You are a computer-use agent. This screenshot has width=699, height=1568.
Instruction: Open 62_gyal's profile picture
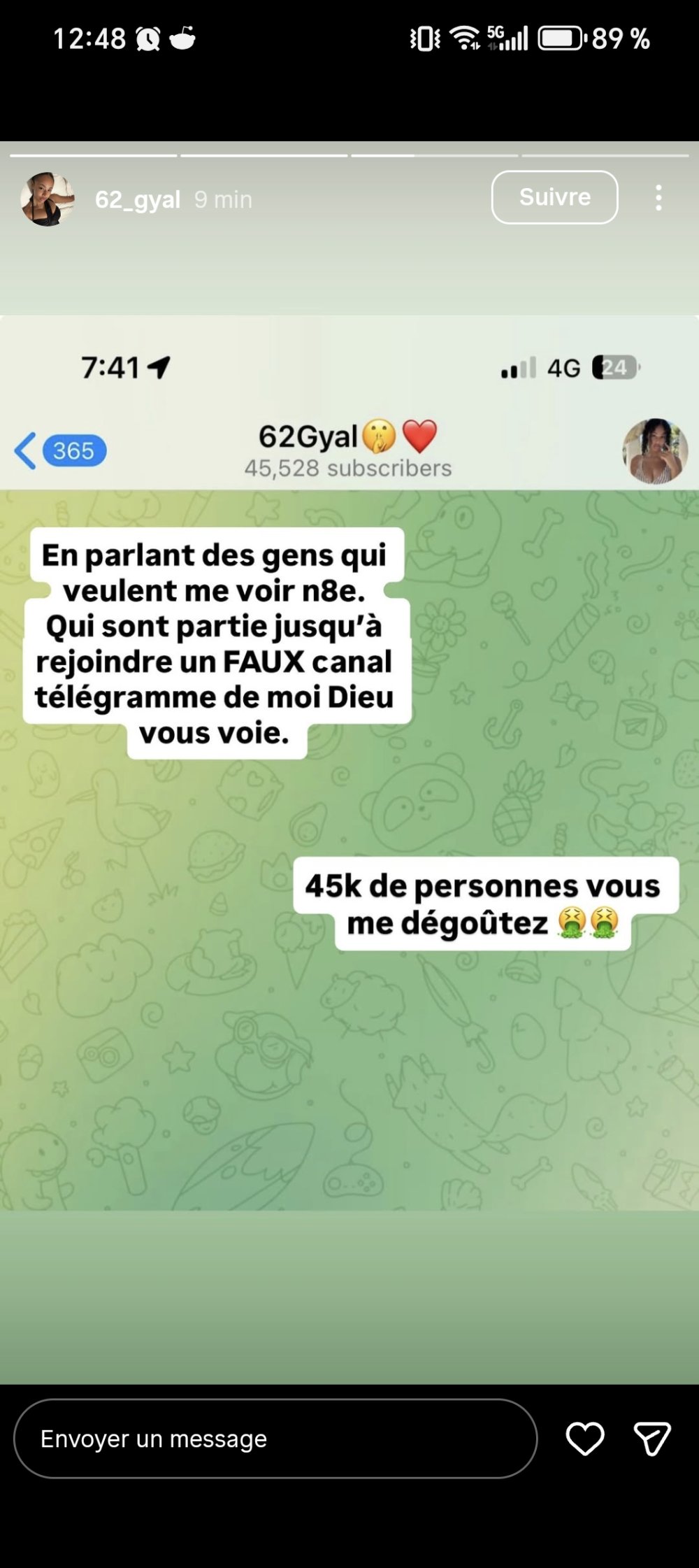tap(48, 199)
